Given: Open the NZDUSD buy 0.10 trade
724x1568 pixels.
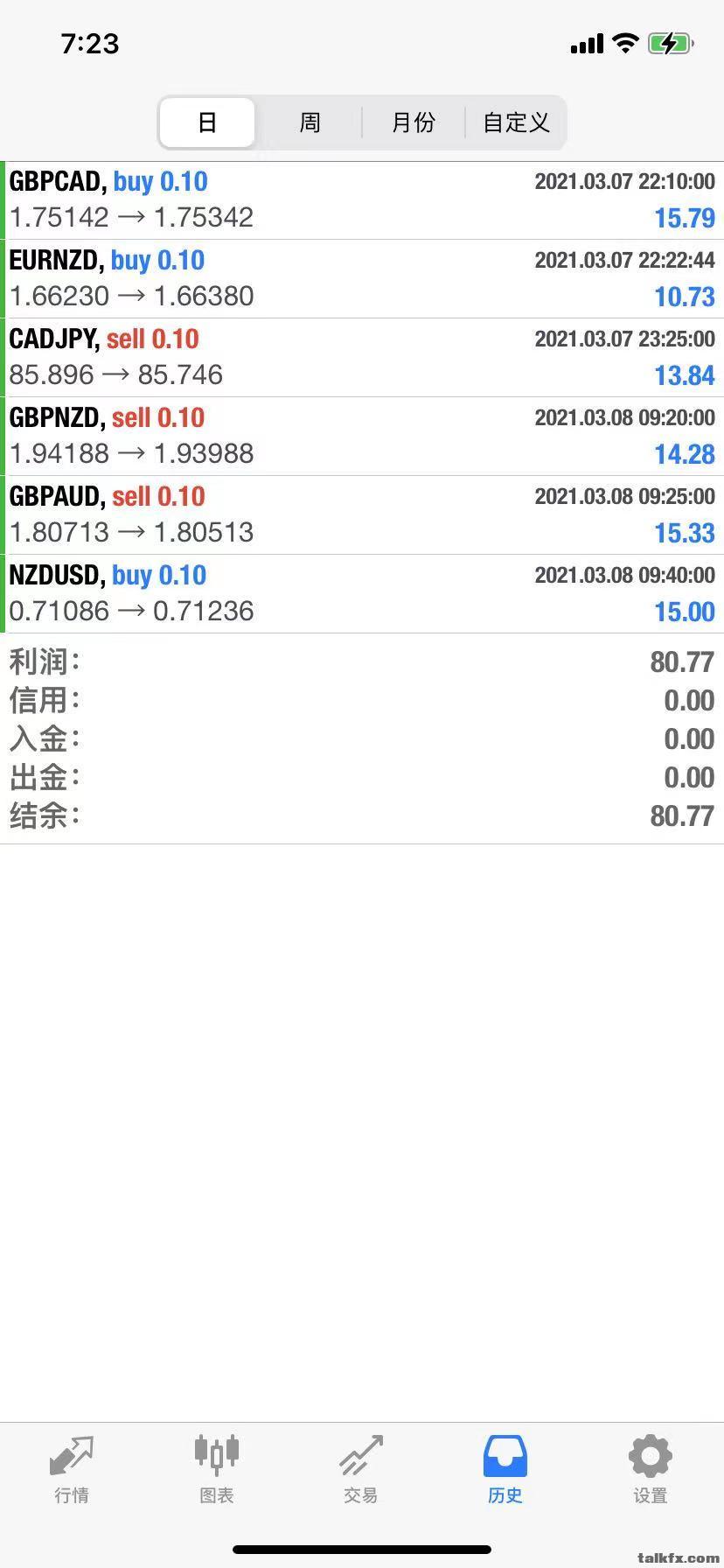Looking at the screenshot, I should (362, 594).
